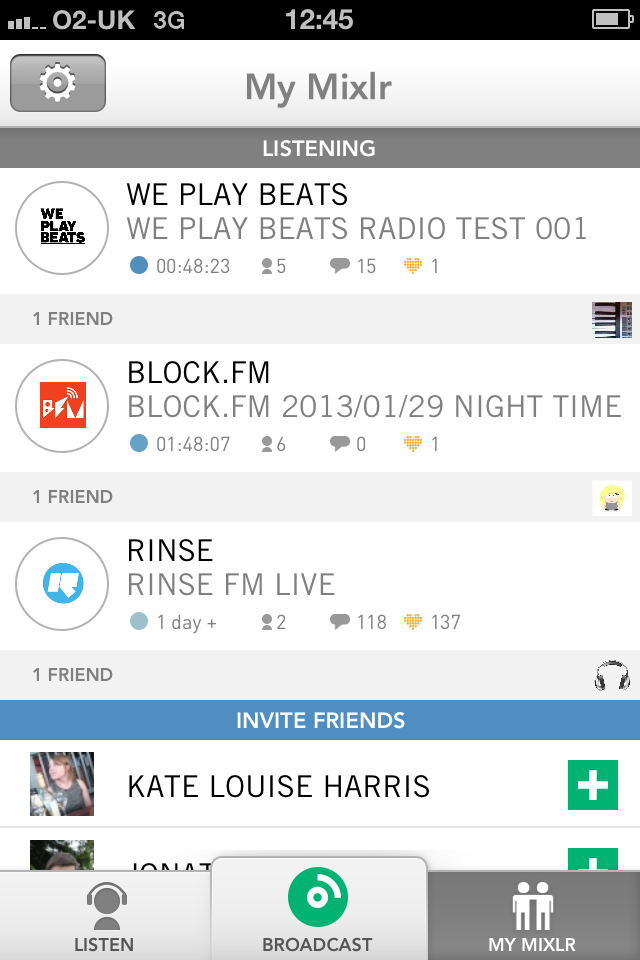Viewport: 640px width, 960px height.
Task: Invite Kate Louise Harris with plus button
Action: [x=593, y=785]
